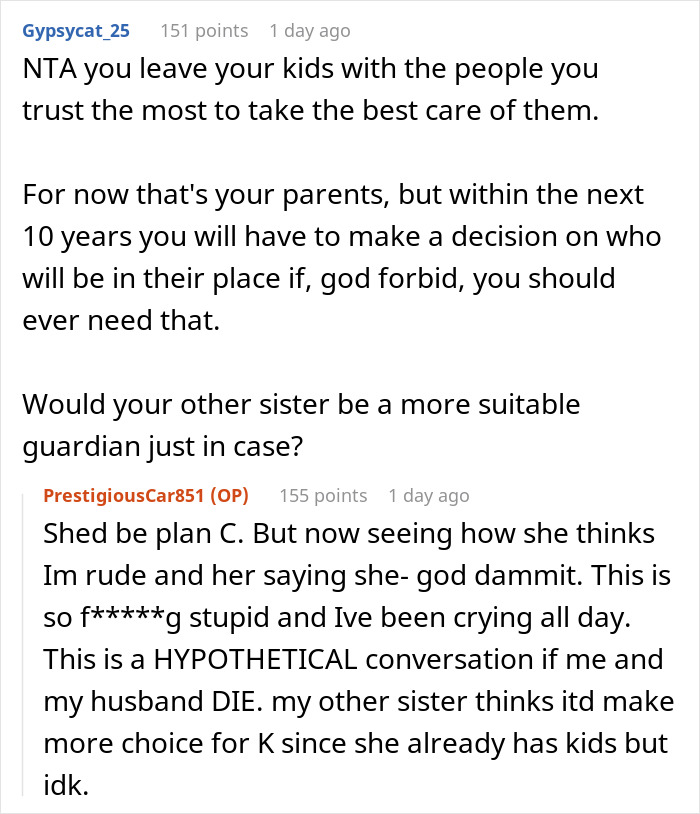Open PrestigiousCar851 (OP) profile
Screen dimensions: 700x814
(146, 495)
